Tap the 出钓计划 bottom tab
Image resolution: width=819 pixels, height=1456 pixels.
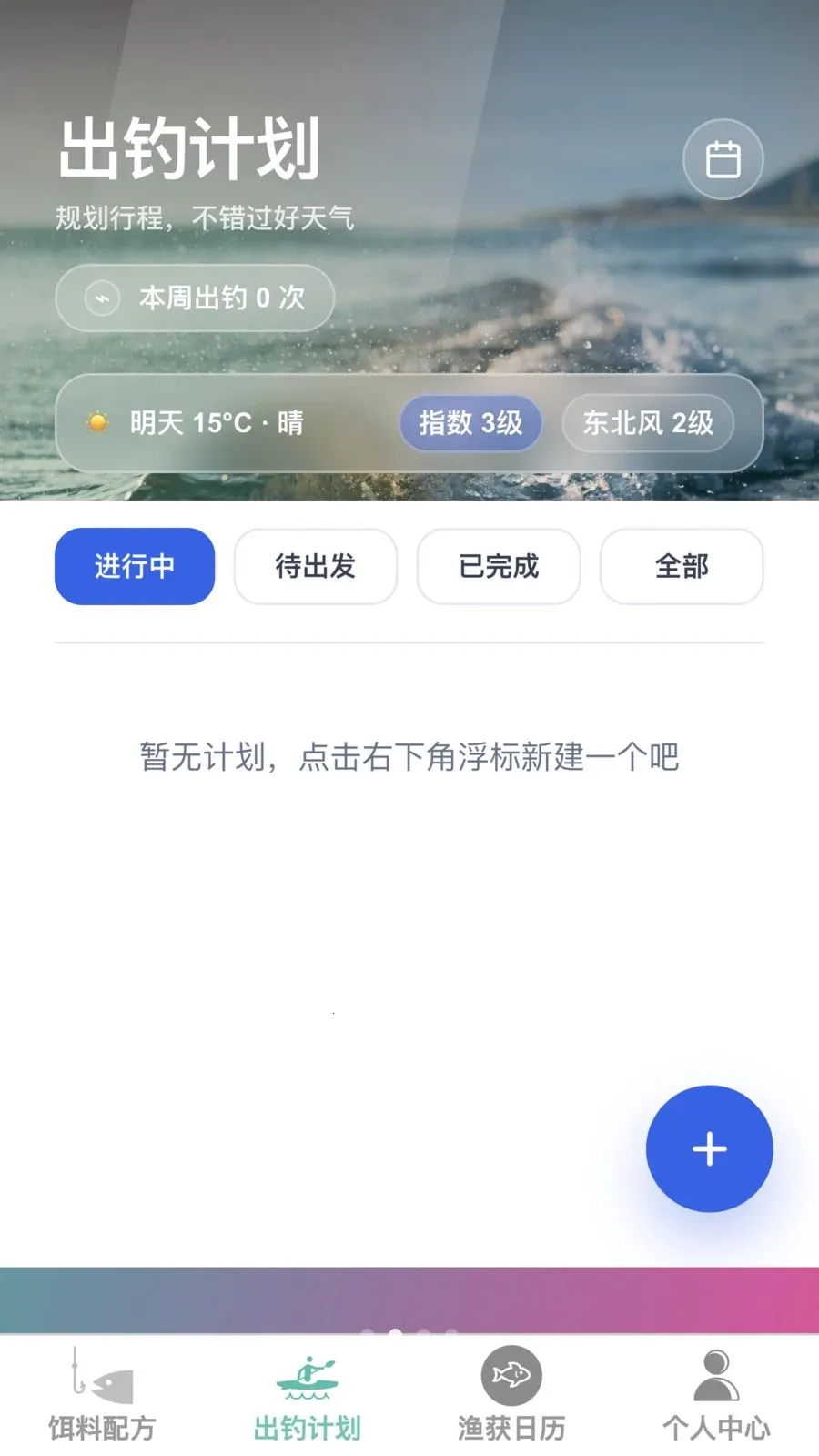tap(307, 1396)
